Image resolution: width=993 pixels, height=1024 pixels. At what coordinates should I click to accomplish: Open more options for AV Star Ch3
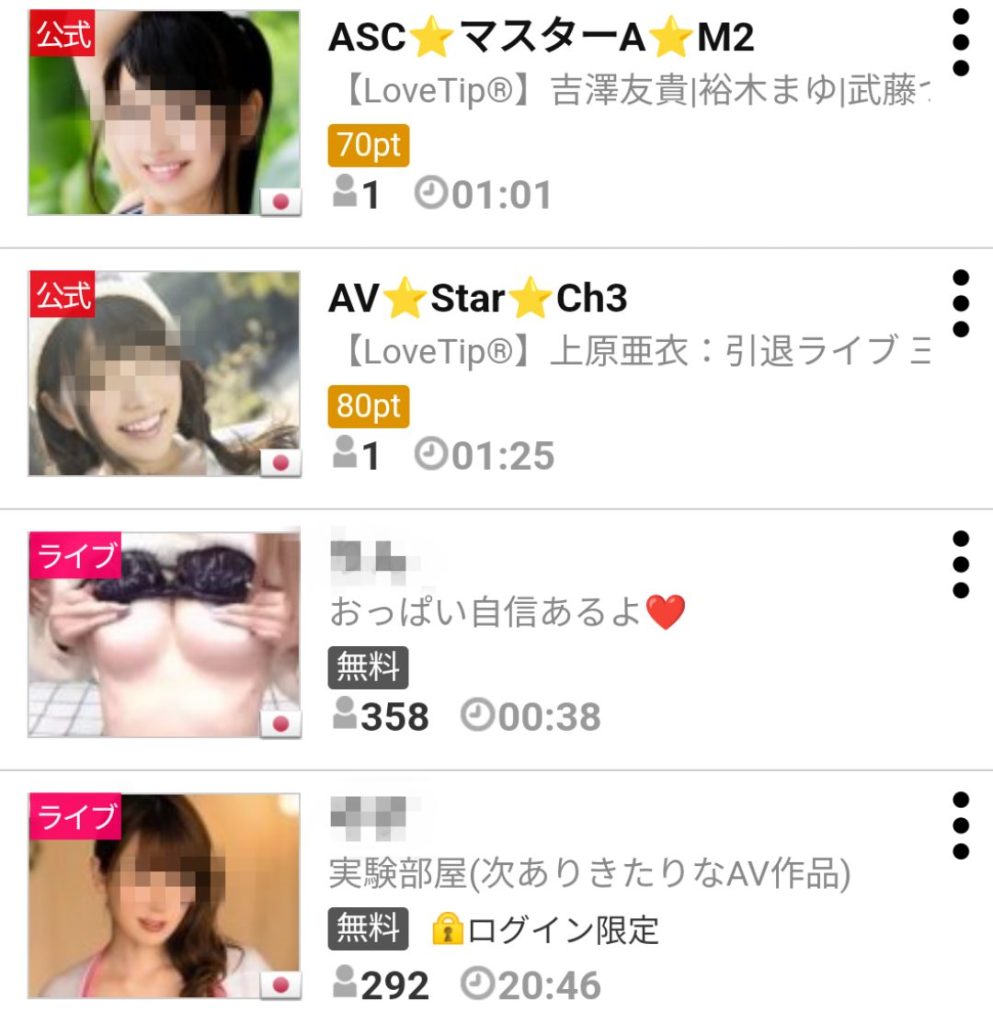coord(961,303)
